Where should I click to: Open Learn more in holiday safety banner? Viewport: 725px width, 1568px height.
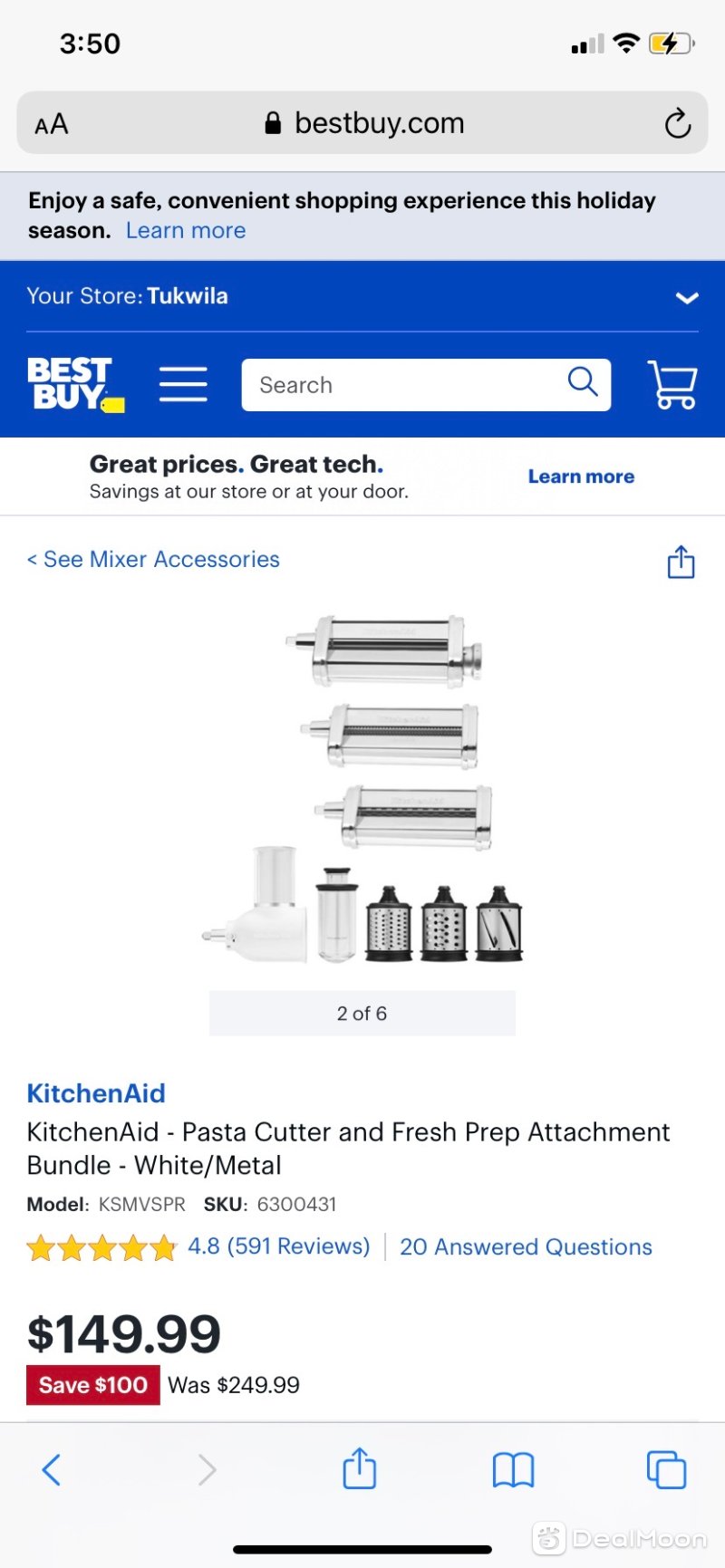[x=186, y=231]
